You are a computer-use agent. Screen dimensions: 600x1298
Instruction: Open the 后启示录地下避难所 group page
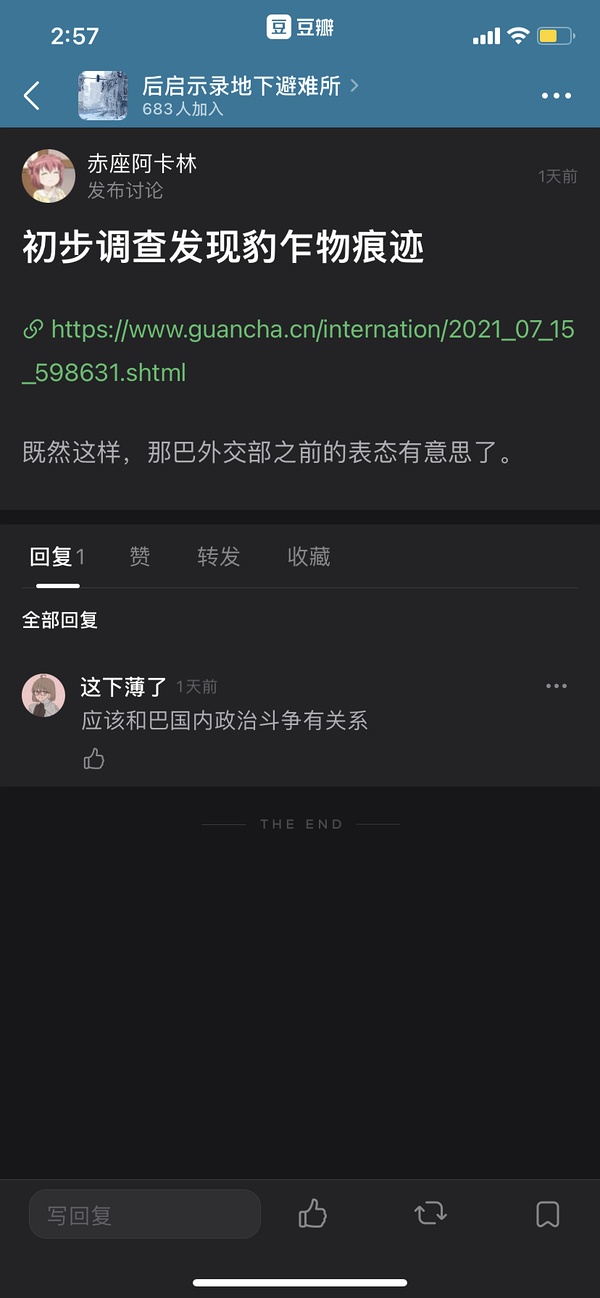pyautogui.click(x=240, y=87)
